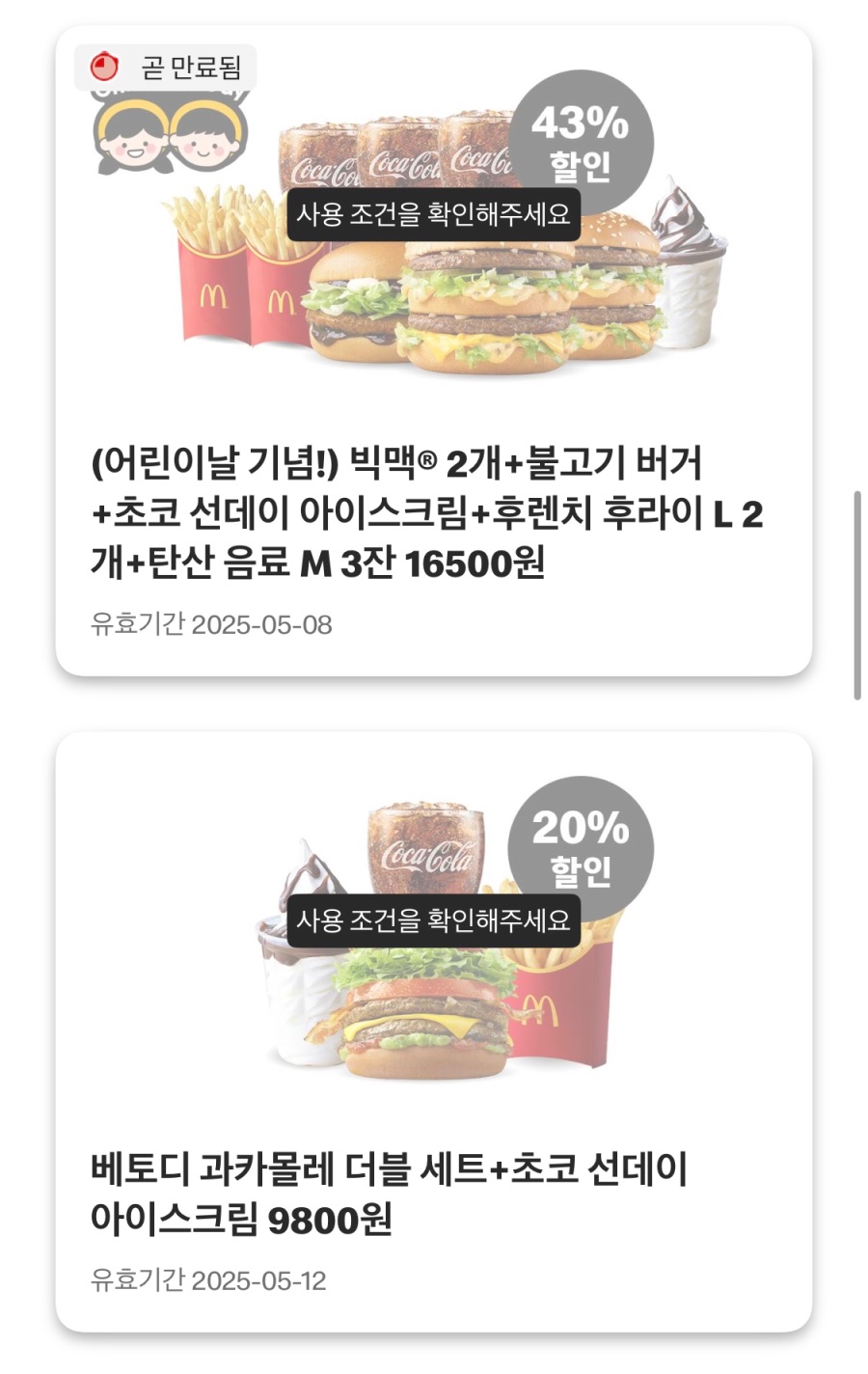Click 유효기간 2025-05-12 expiration date

pyautogui.click(x=212, y=1280)
